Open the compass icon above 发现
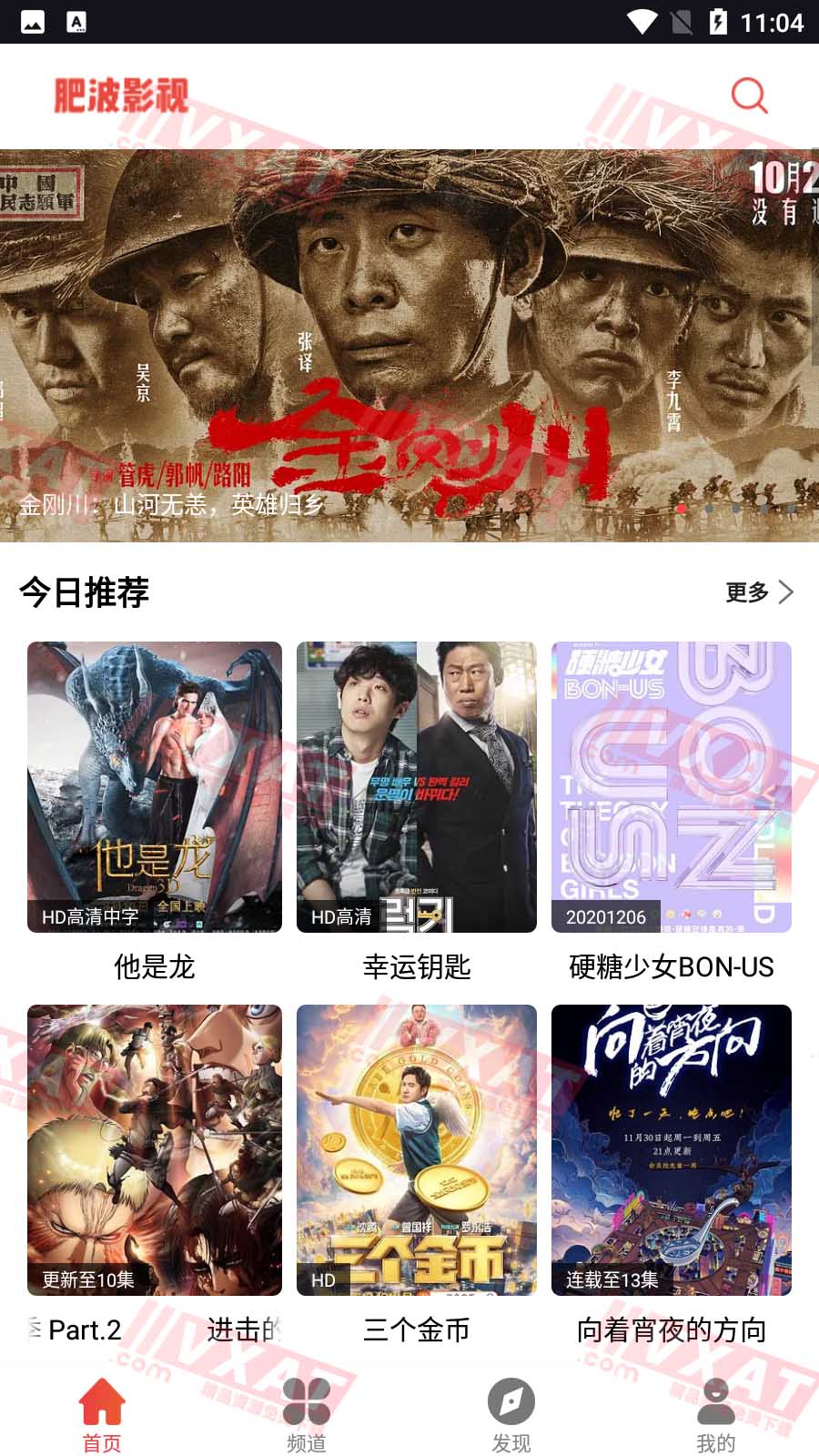 (x=511, y=1401)
